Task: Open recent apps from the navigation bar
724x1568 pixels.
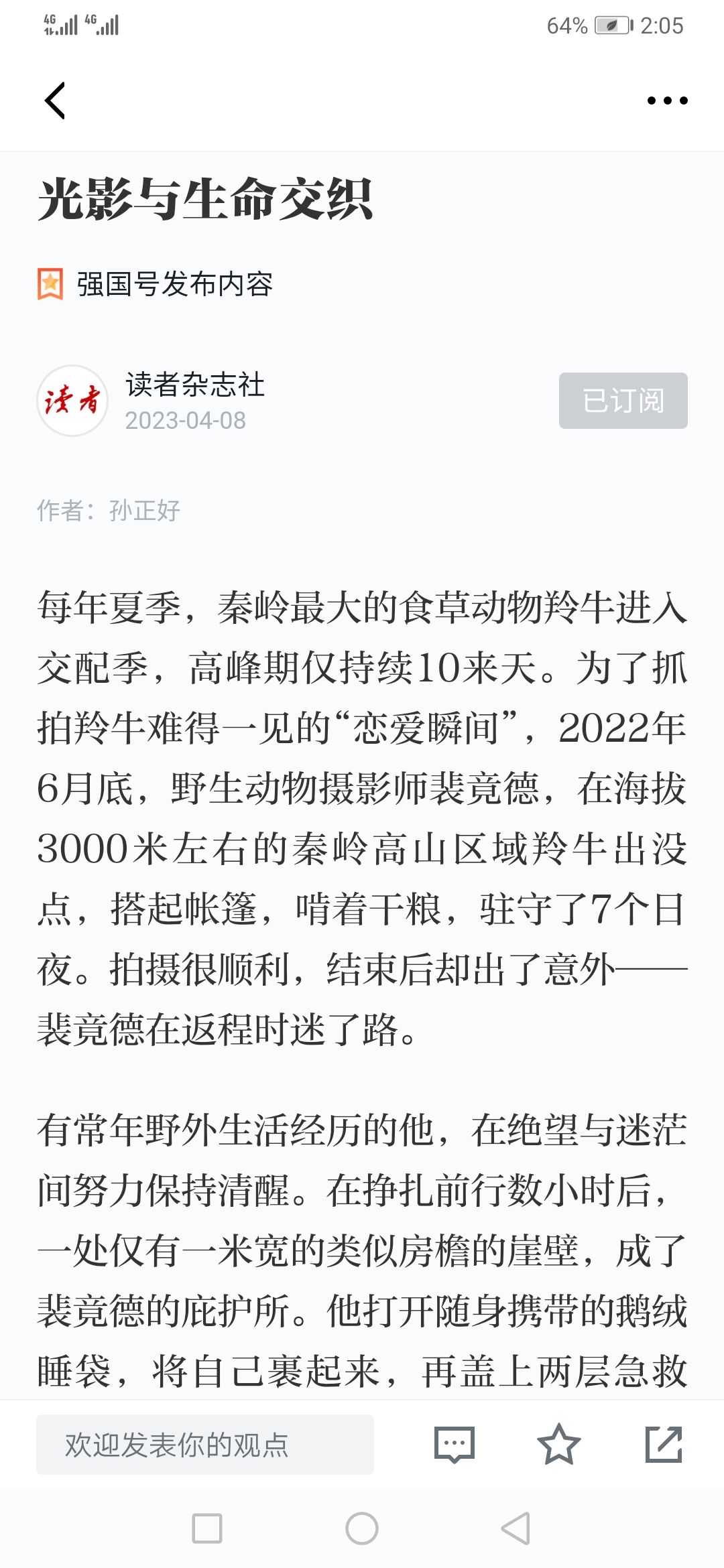Action: pos(207,1528)
